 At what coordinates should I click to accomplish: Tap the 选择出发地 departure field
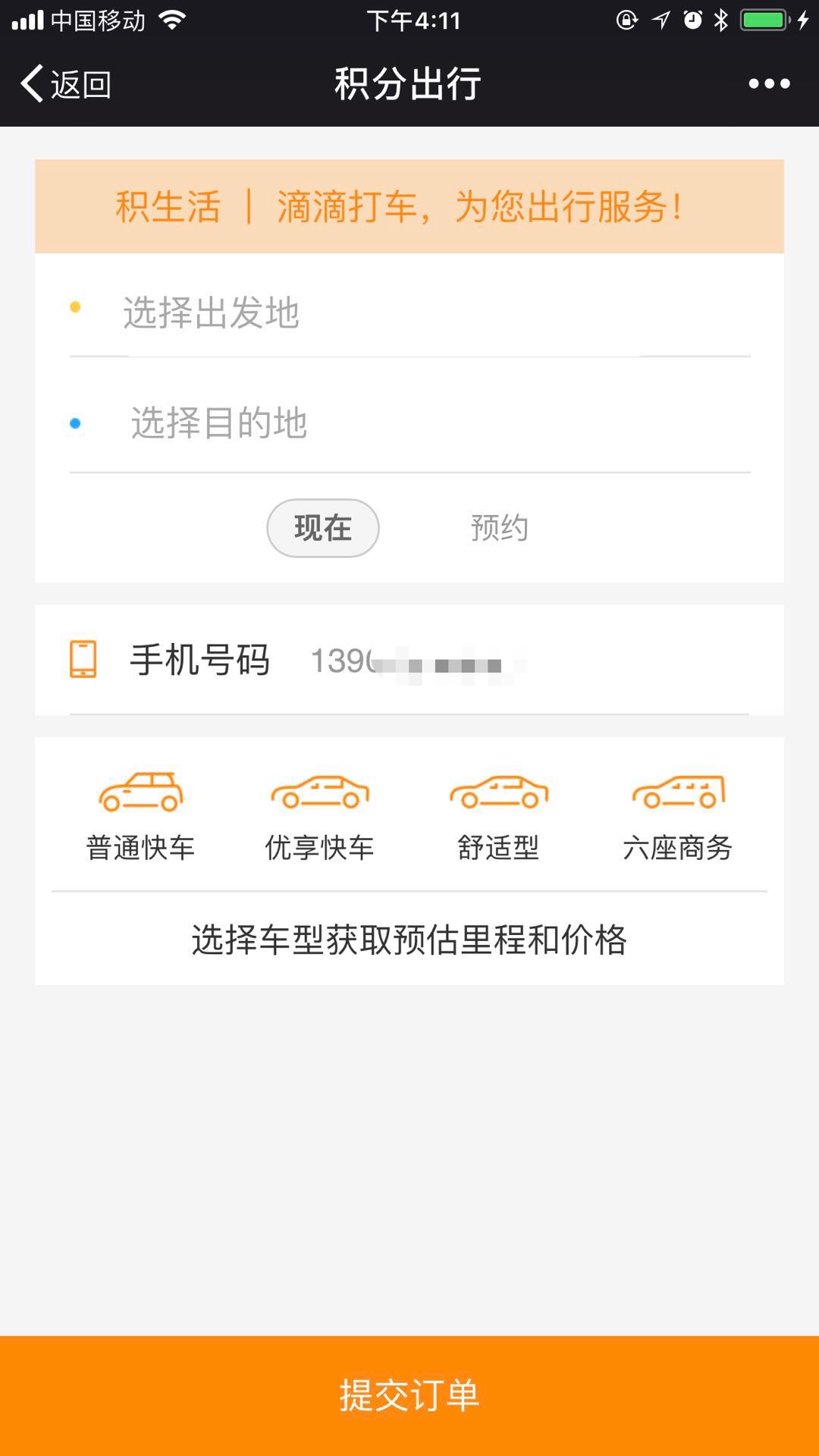tap(409, 312)
